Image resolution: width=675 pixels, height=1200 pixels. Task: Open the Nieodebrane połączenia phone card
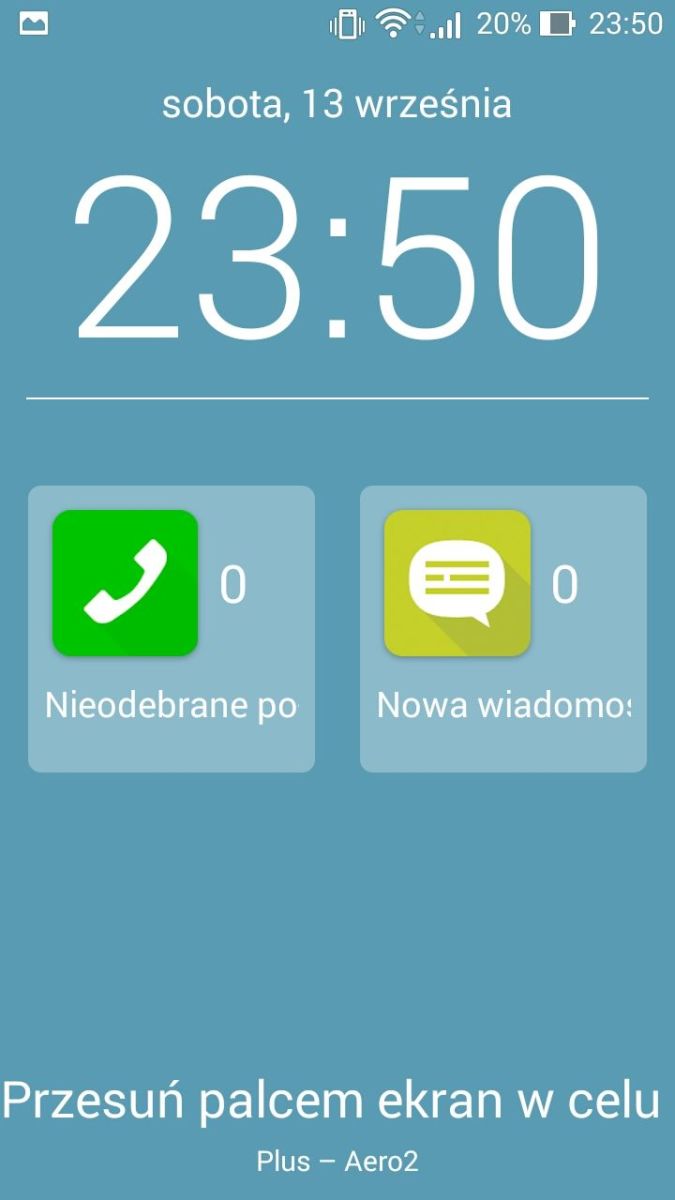(171, 629)
